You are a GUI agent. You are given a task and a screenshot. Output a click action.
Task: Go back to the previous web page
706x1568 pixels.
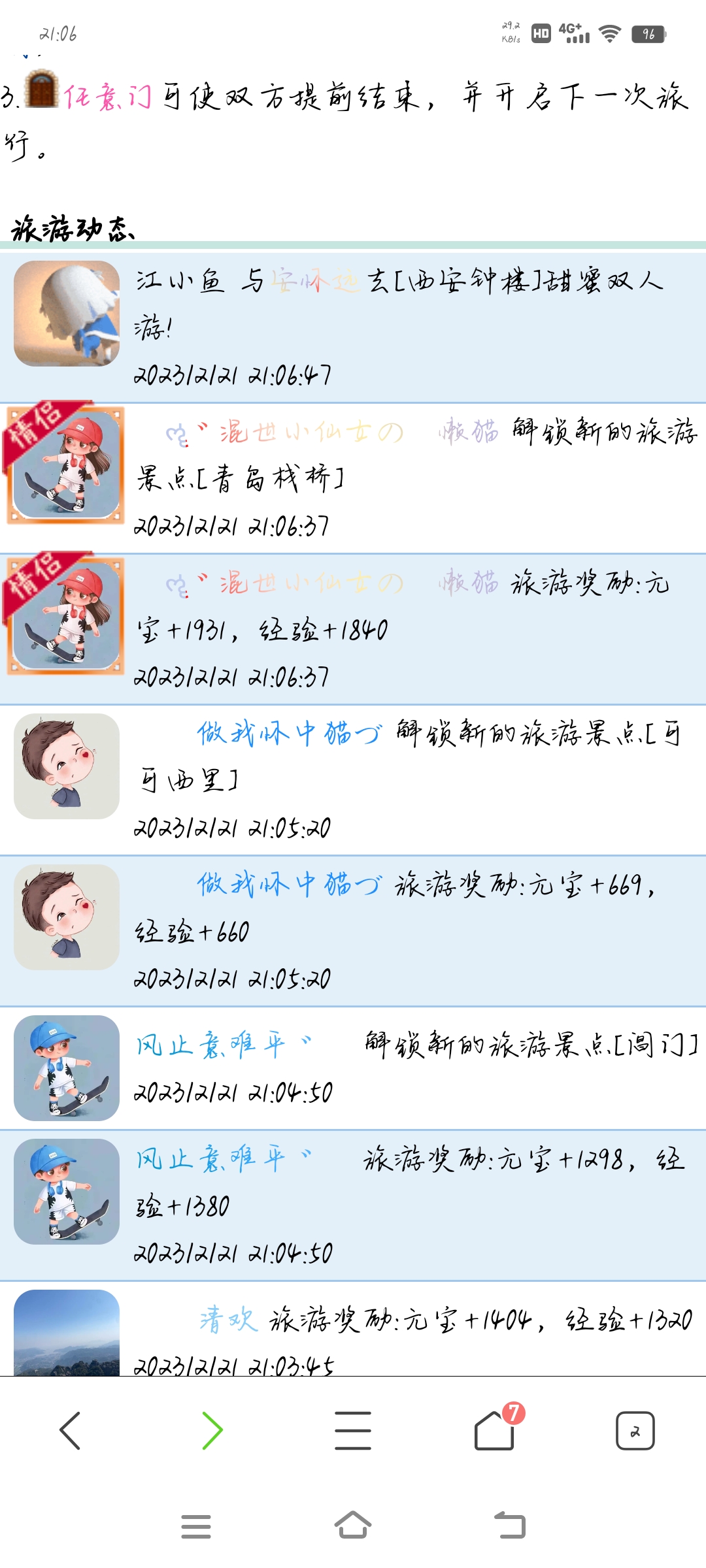click(70, 1431)
